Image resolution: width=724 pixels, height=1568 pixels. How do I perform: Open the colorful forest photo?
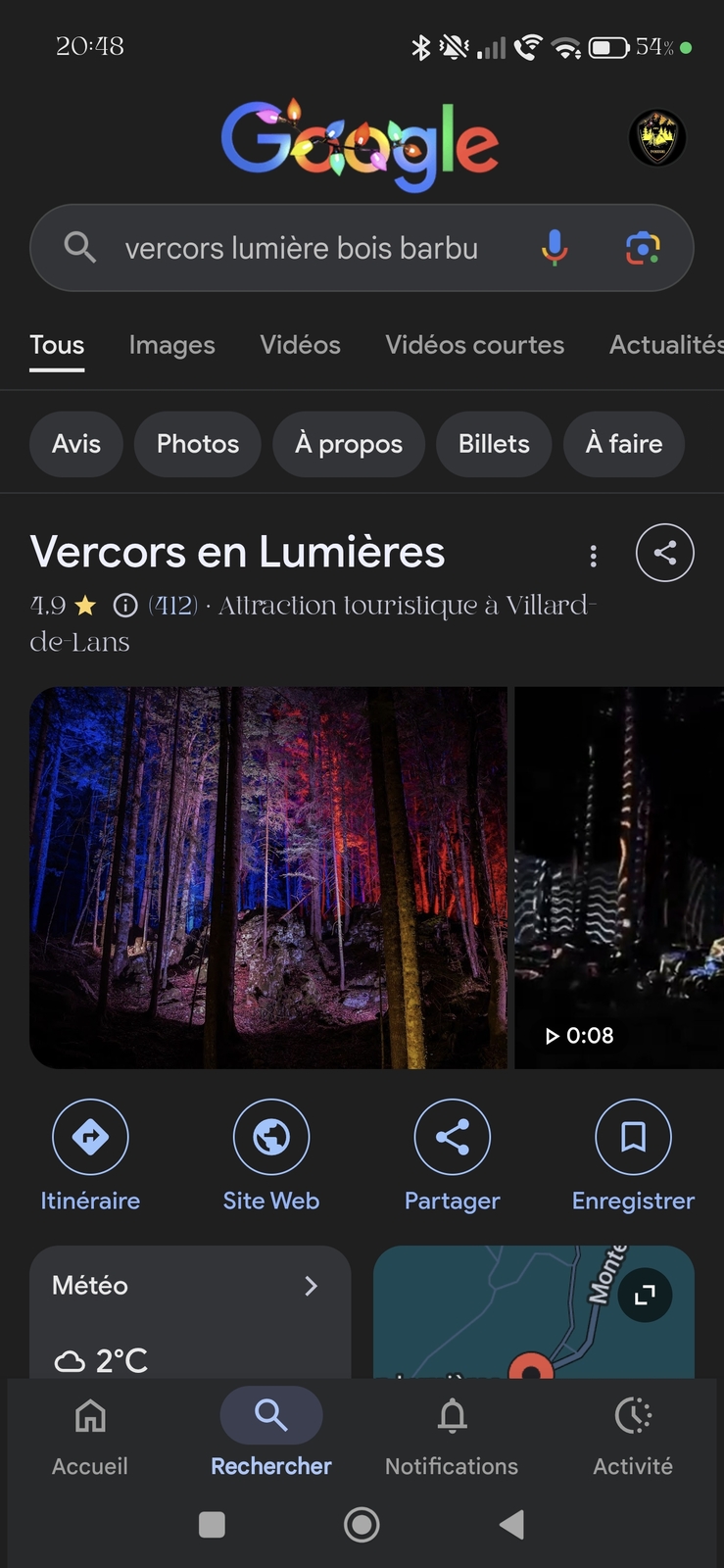coord(268,877)
